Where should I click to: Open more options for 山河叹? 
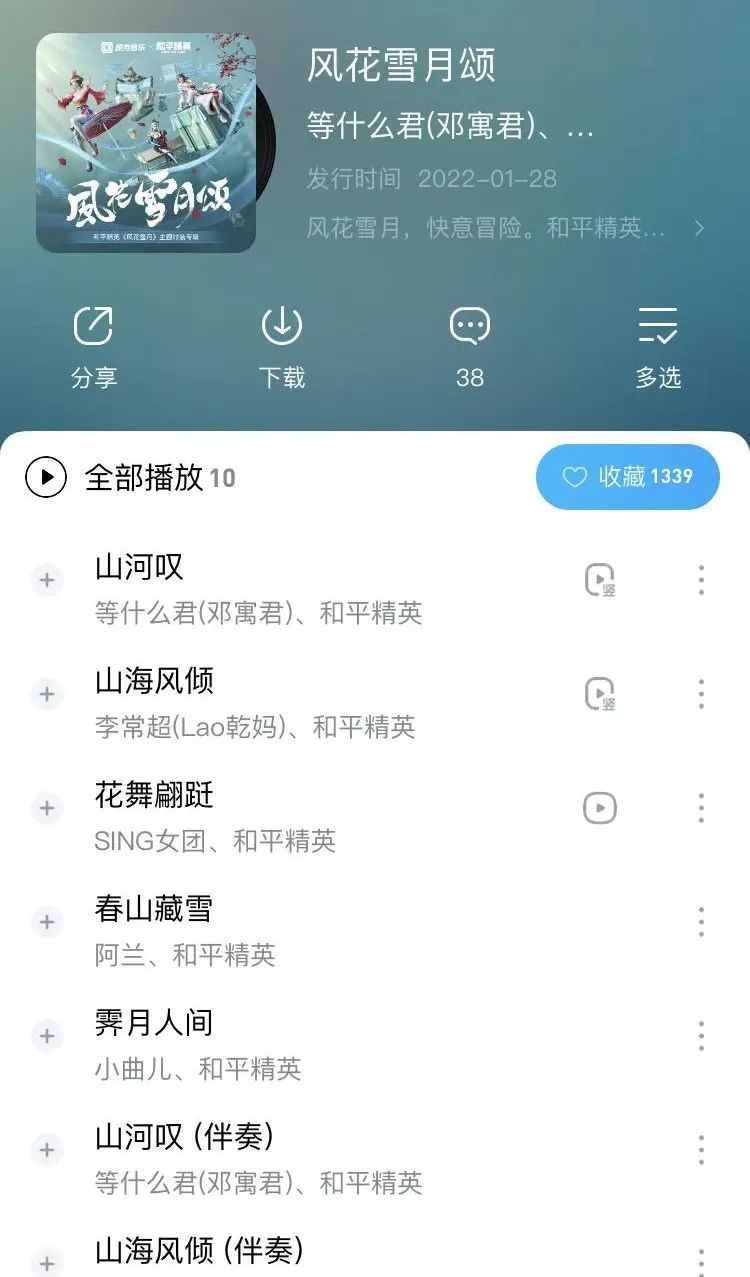coord(701,580)
